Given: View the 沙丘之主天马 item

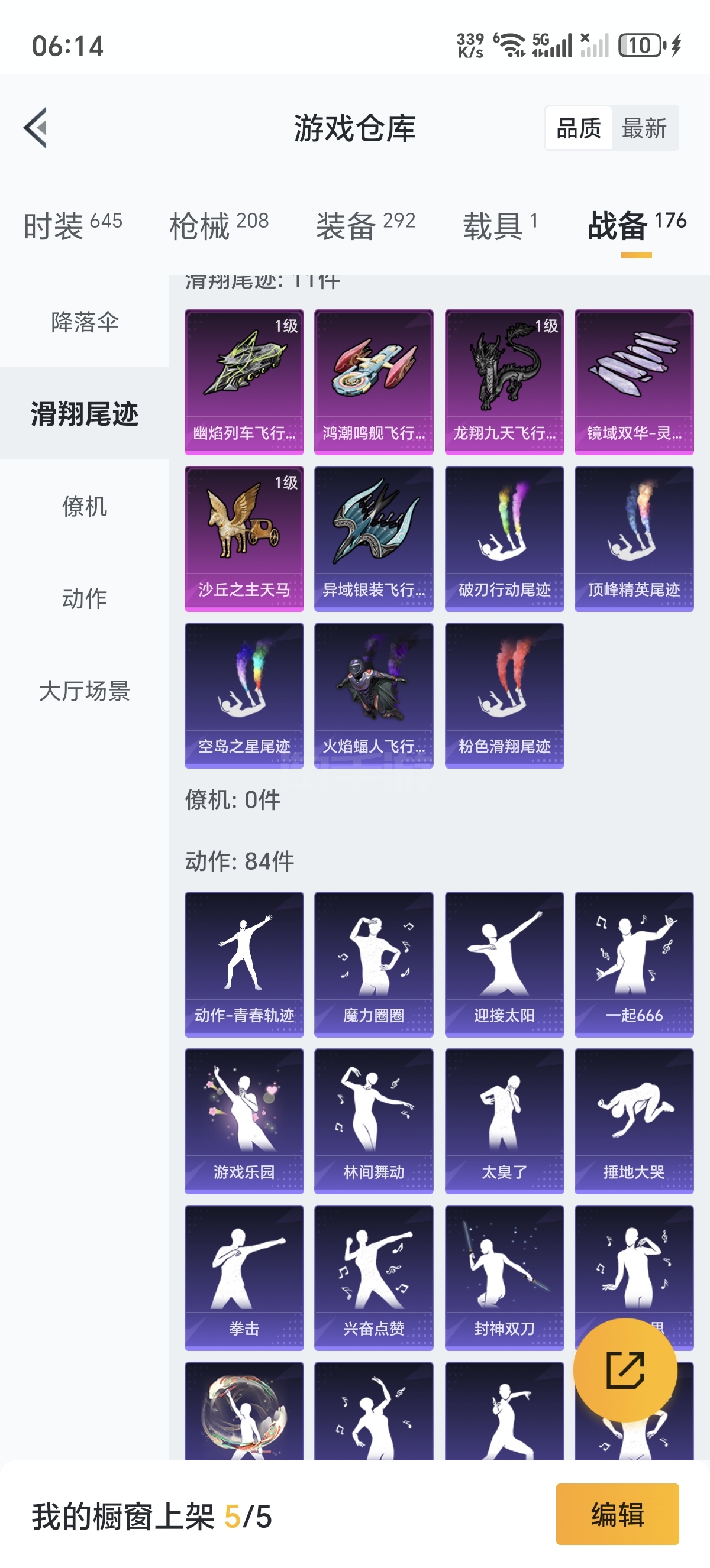Looking at the screenshot, I should tap(244, 539).
